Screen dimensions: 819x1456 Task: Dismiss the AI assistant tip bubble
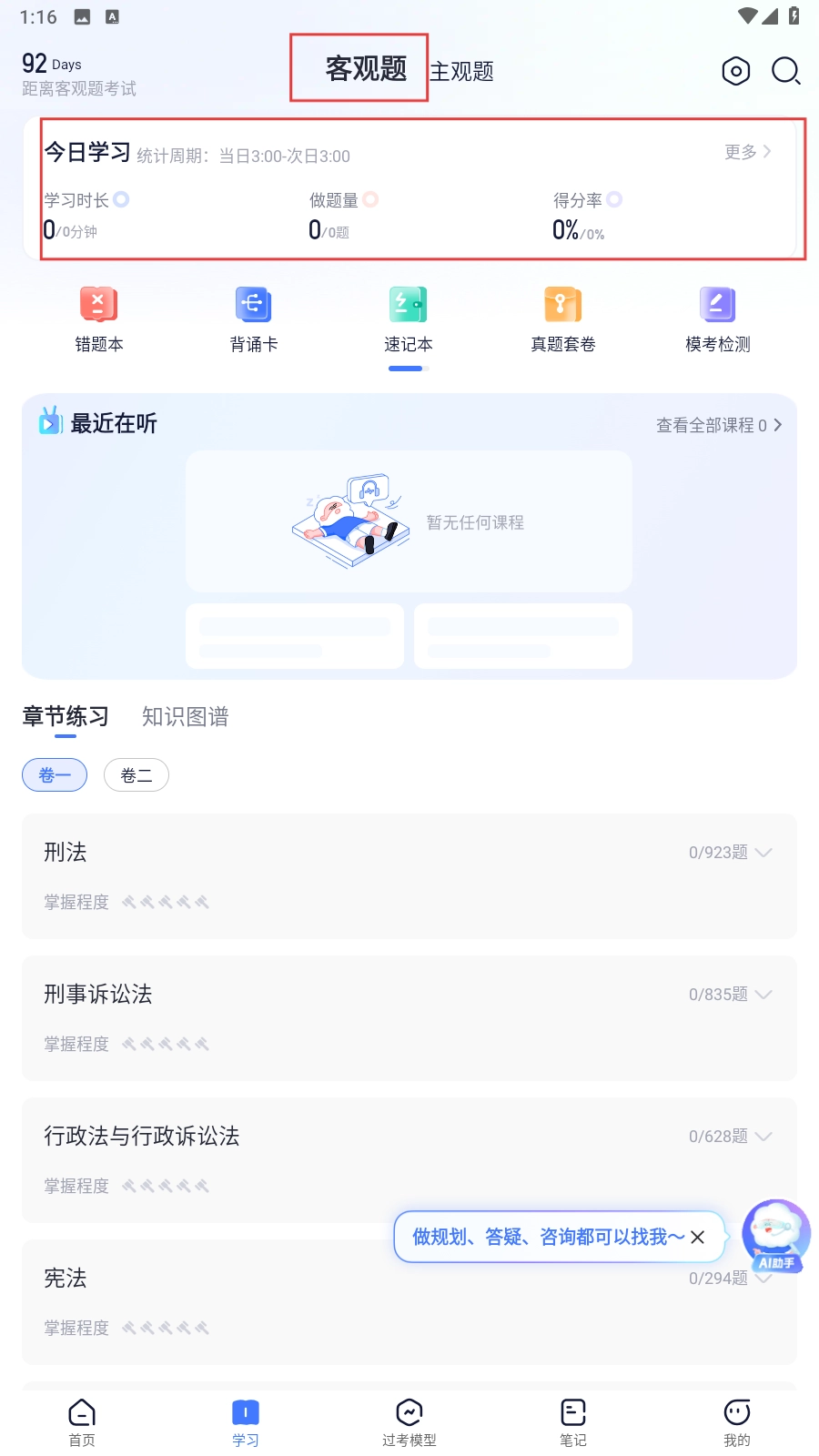pyautogui.click(x=698, y=1238)
